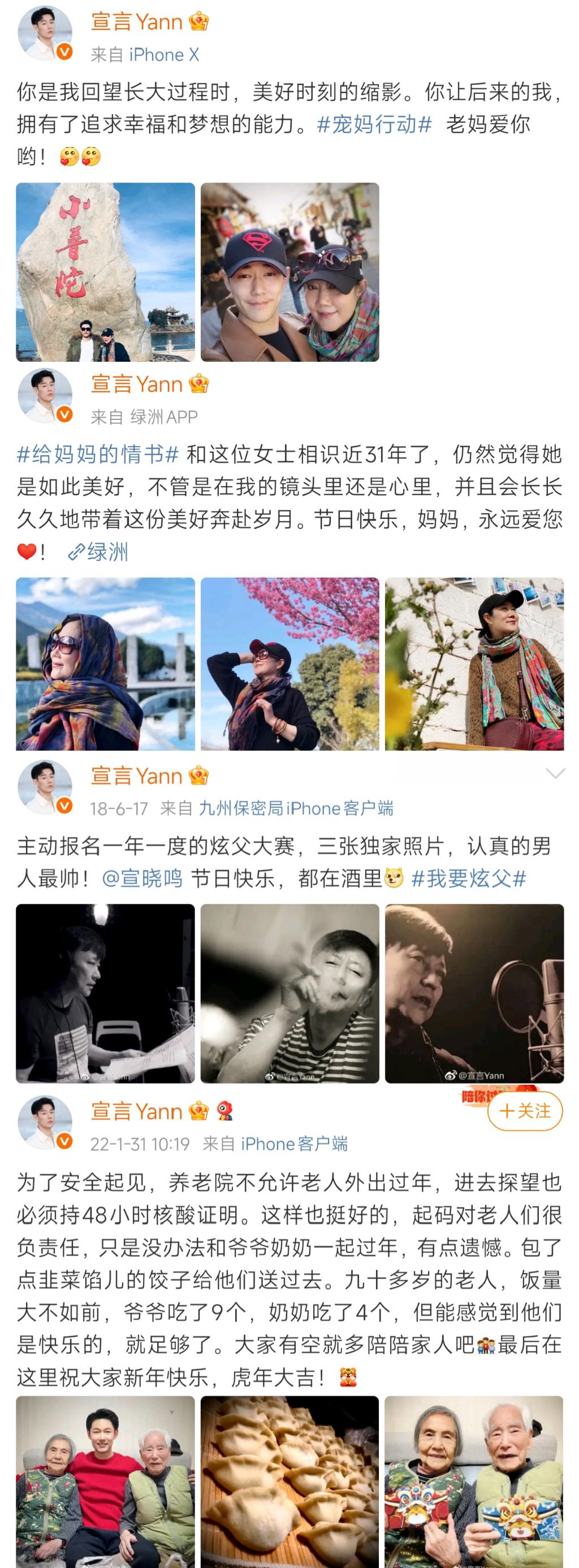
Task: Open the cherry blossom photo
Action: pyautogui.click(x=290, y=664)
